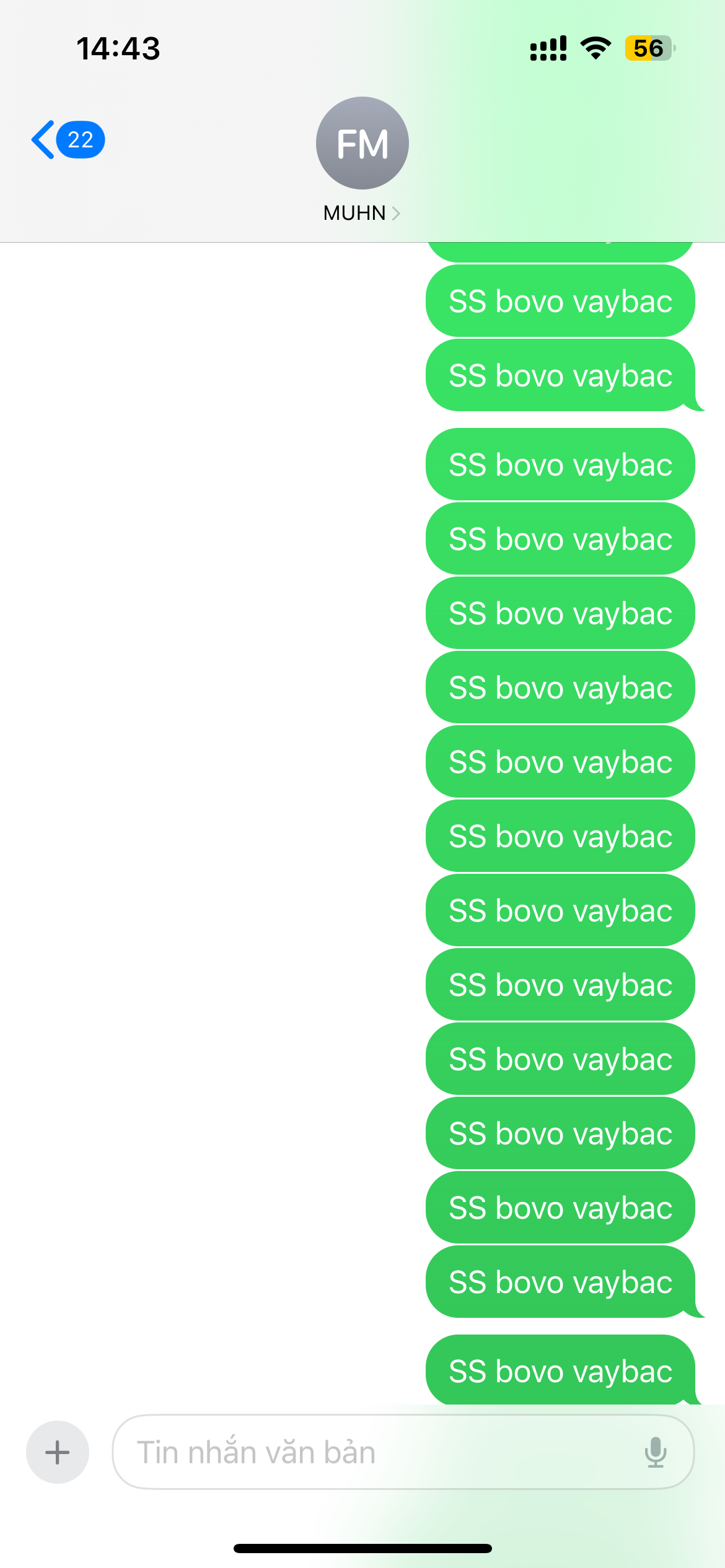Select the most recent SS bovo vaybac bubble
725x1568 pixels.
(560, 1370)
